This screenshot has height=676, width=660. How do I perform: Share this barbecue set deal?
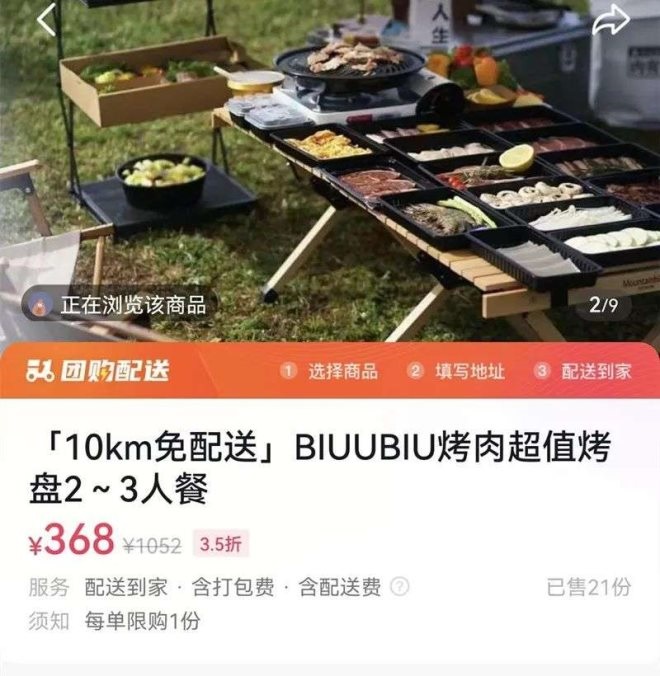point(610,20)
